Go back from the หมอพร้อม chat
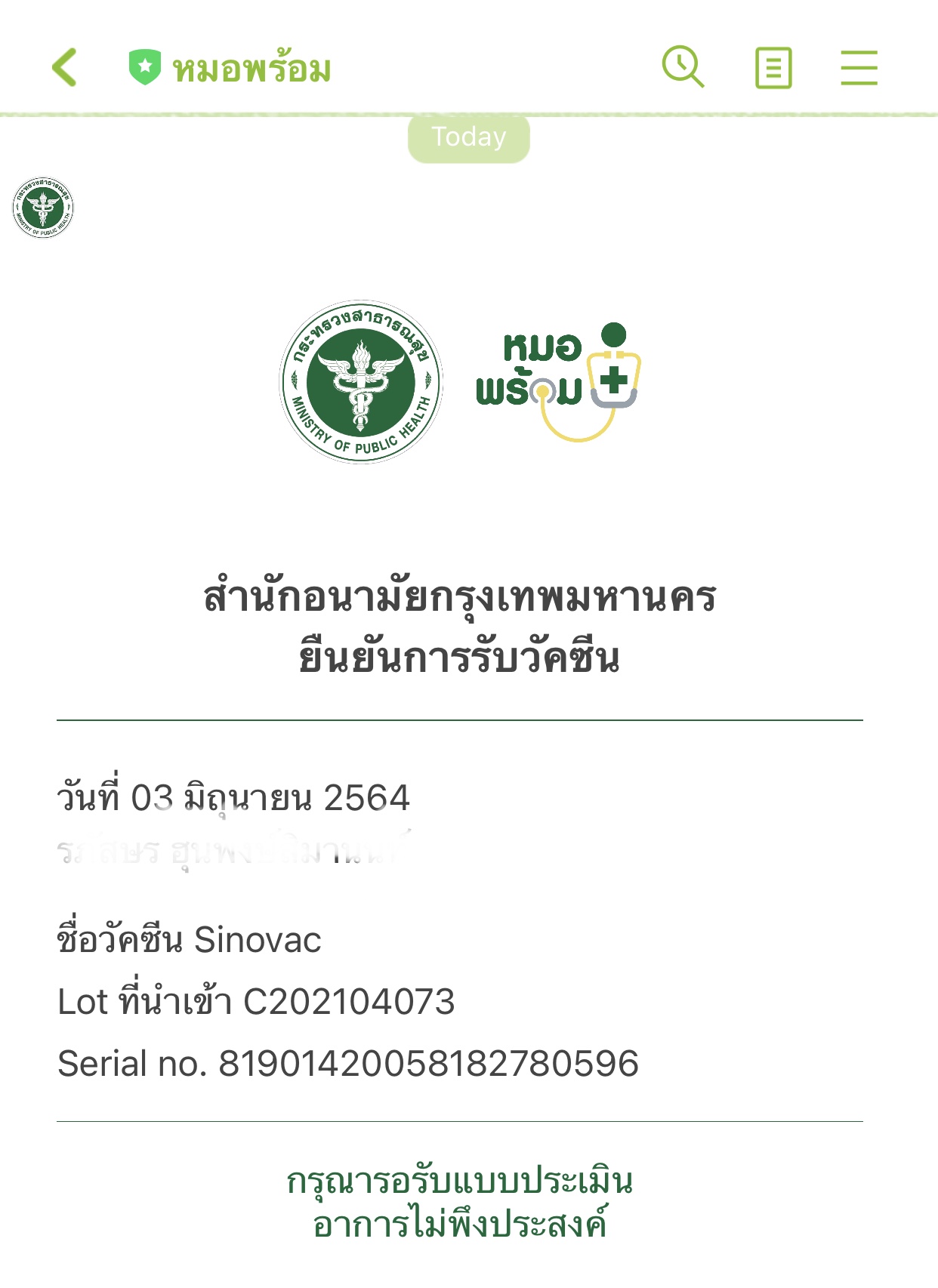 coord(65,67)
